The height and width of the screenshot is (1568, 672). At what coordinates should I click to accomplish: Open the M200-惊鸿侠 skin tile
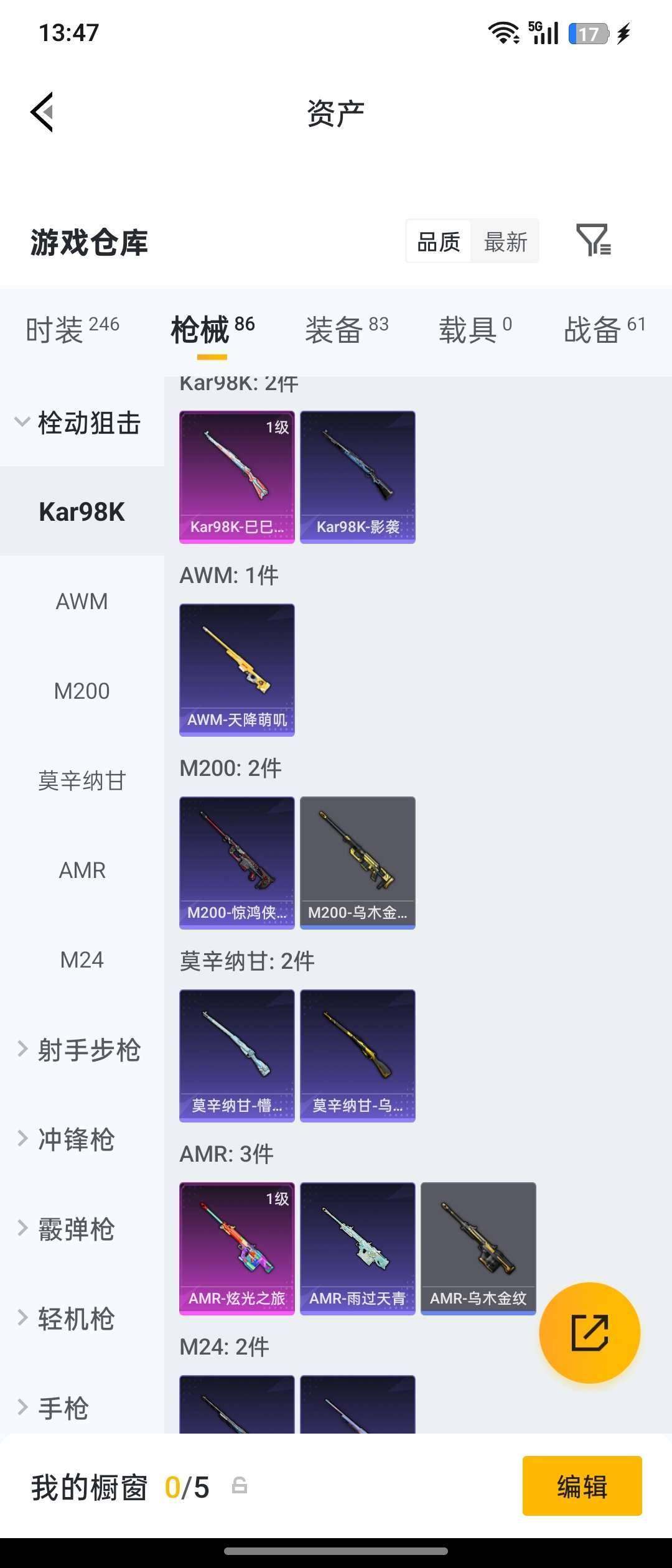(x=237, y=862)
